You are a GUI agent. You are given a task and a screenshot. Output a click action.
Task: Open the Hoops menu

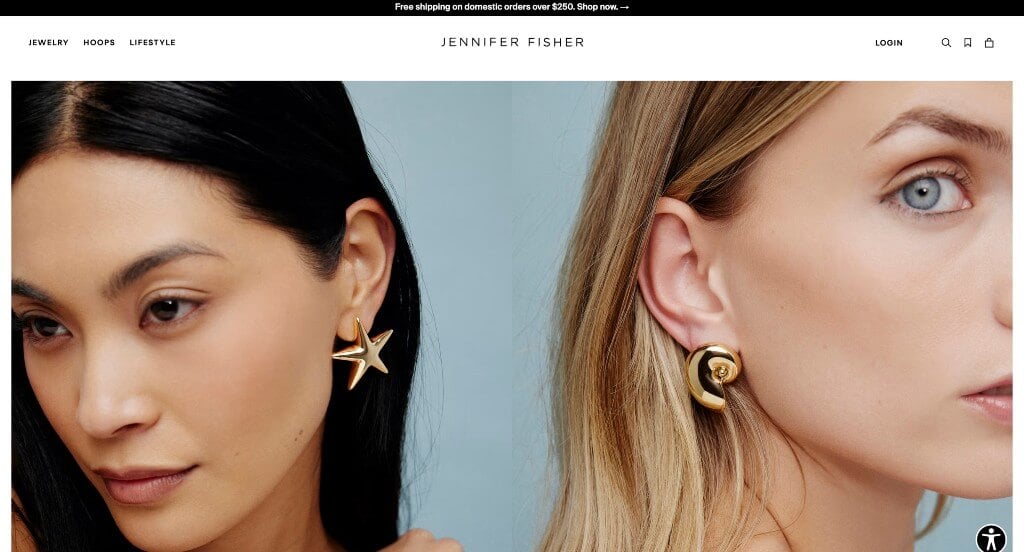point(99,43)
